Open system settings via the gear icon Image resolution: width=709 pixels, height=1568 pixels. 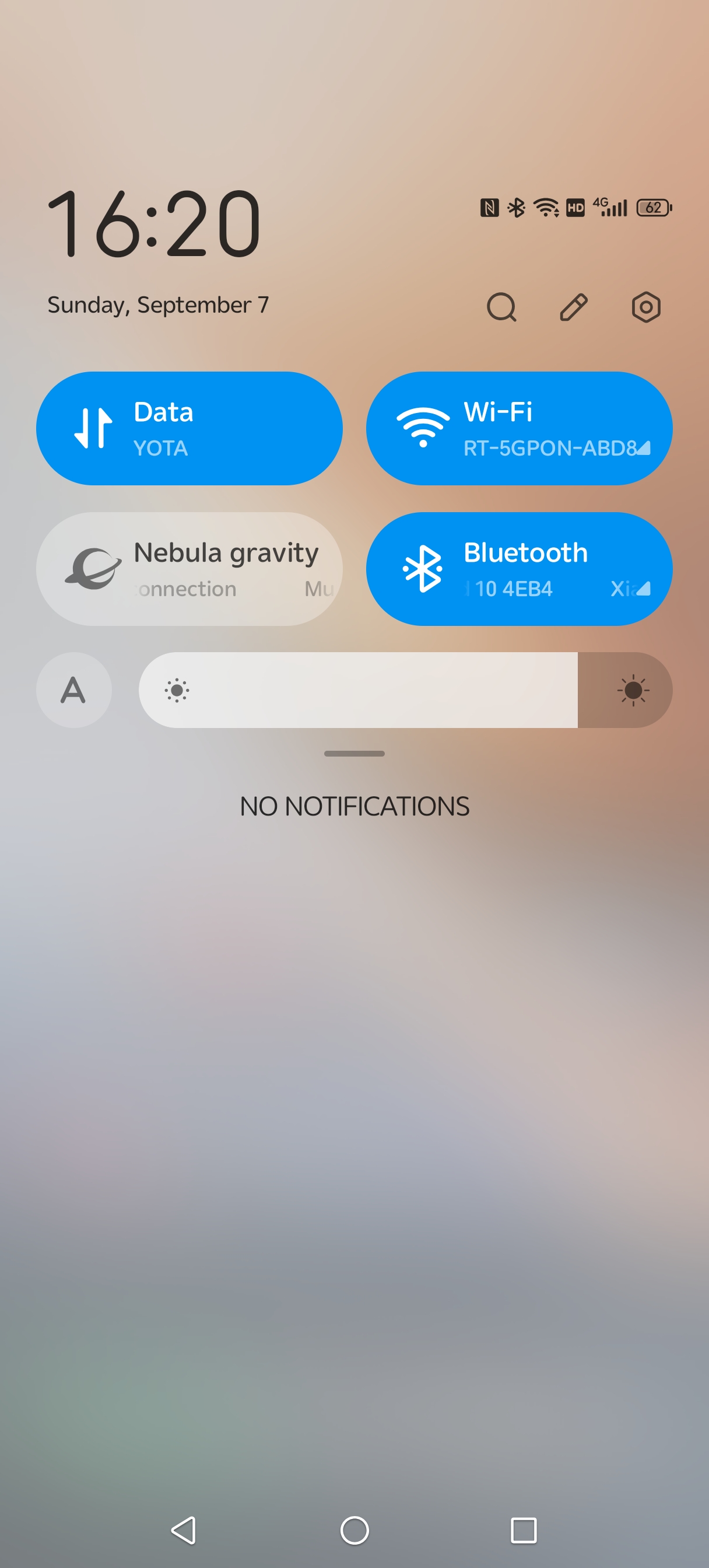click(x=645, y=307)
